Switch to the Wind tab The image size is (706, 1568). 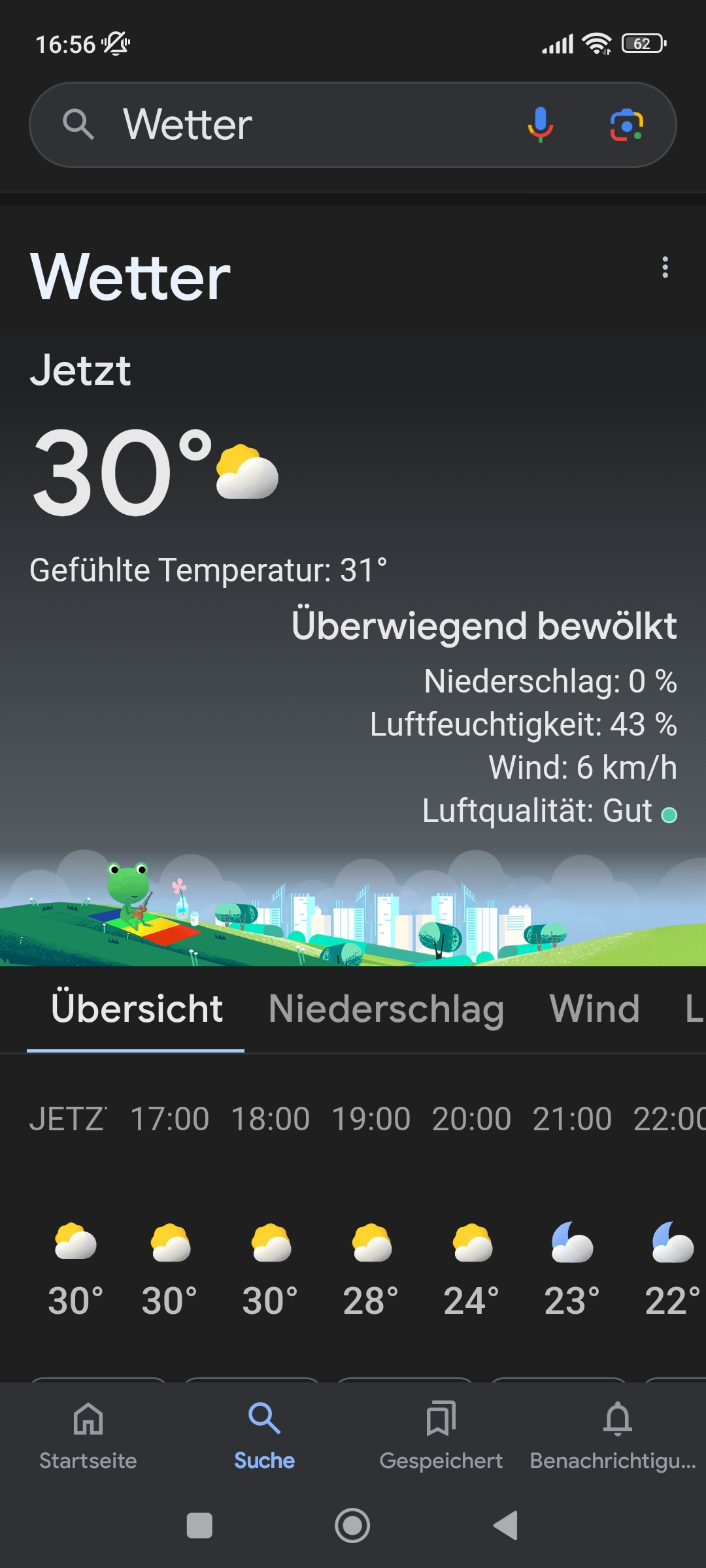pyautogui.click(x=594, y=1008)
